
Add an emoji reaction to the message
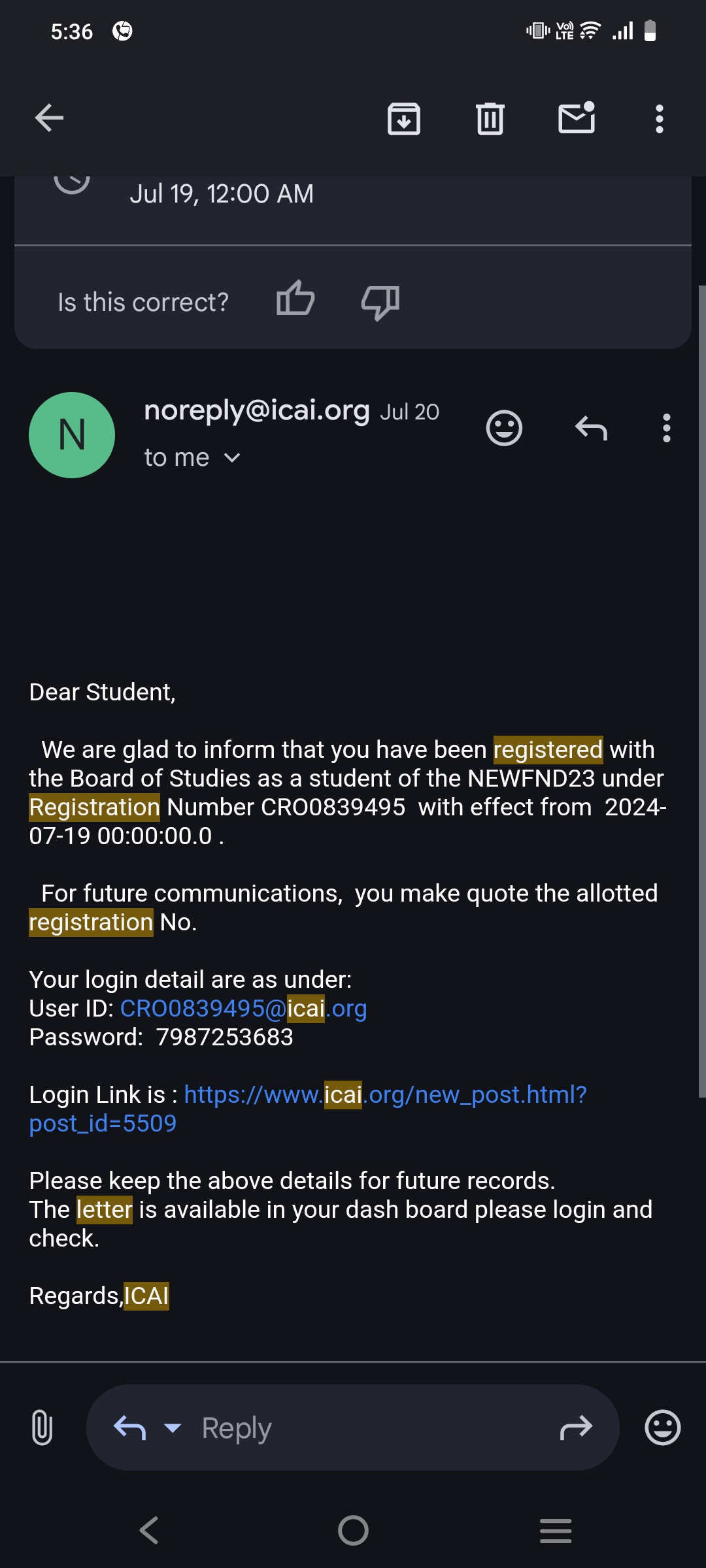(x=504, y=429)
